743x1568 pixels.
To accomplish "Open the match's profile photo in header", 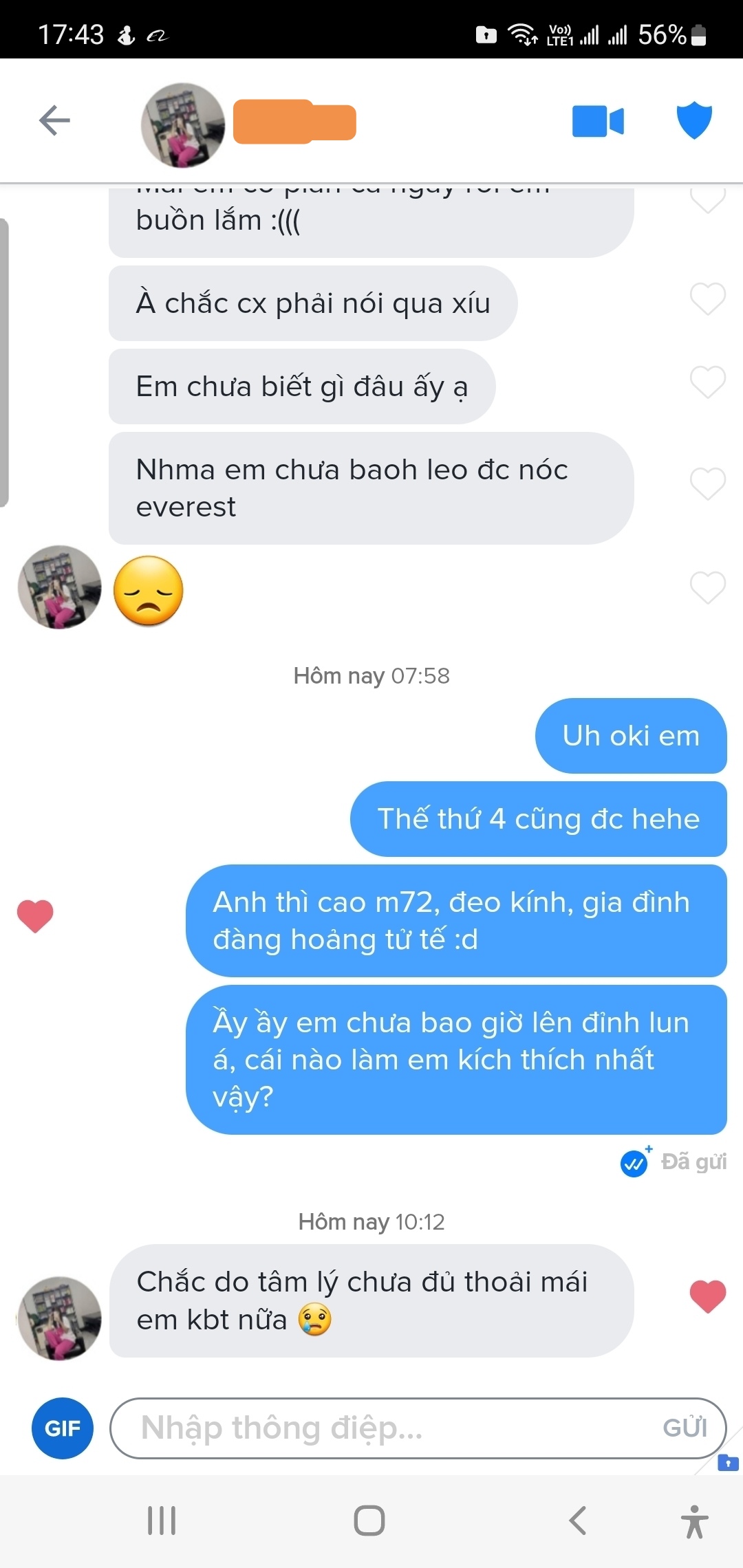I will point(183,125).
